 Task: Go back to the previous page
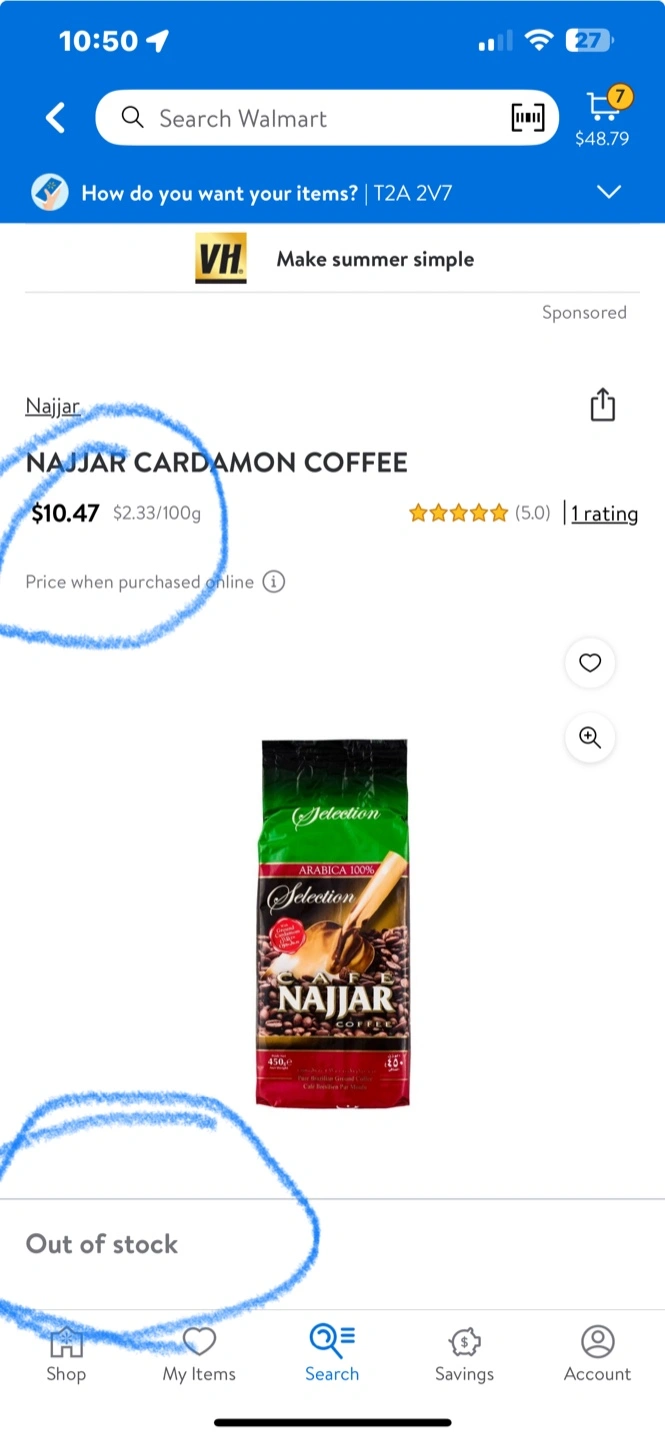55,118
